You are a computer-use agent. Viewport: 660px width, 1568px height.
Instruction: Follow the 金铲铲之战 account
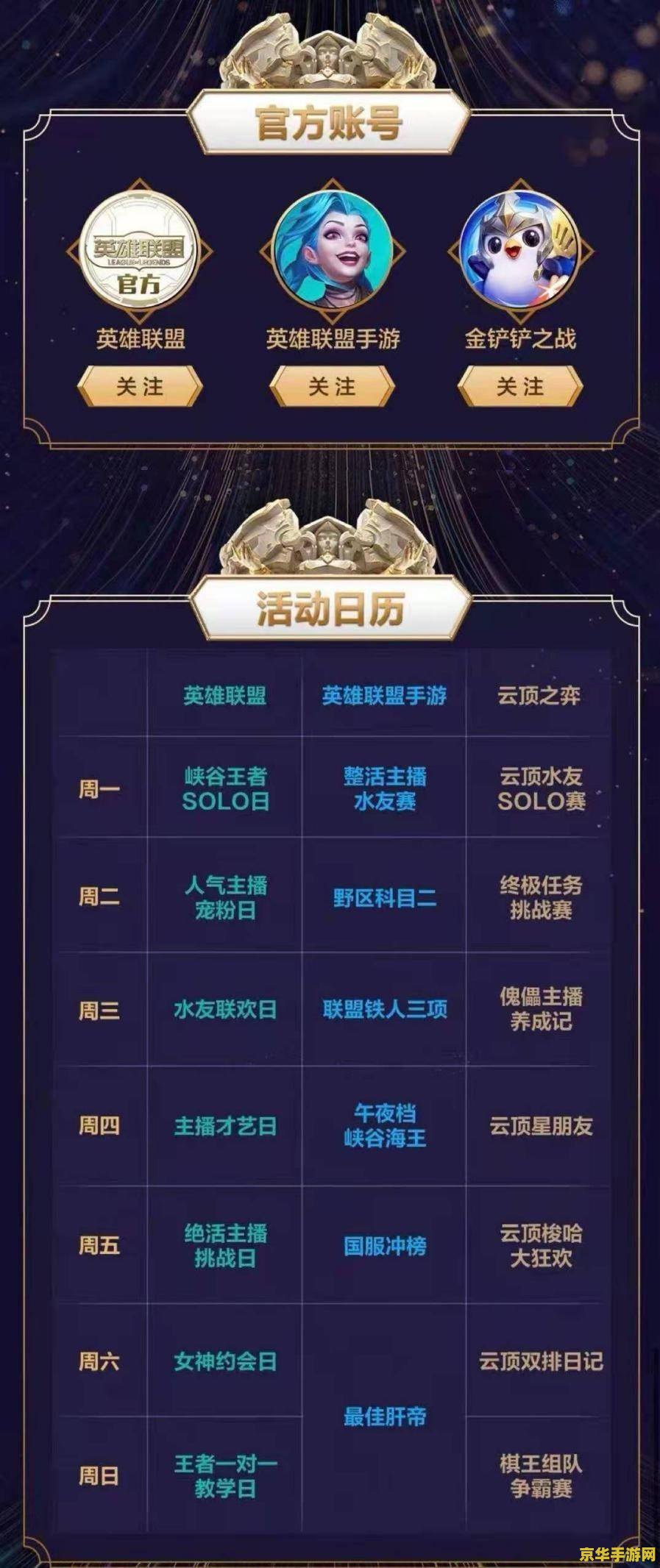pyautogui.click(x=520, y=386)
